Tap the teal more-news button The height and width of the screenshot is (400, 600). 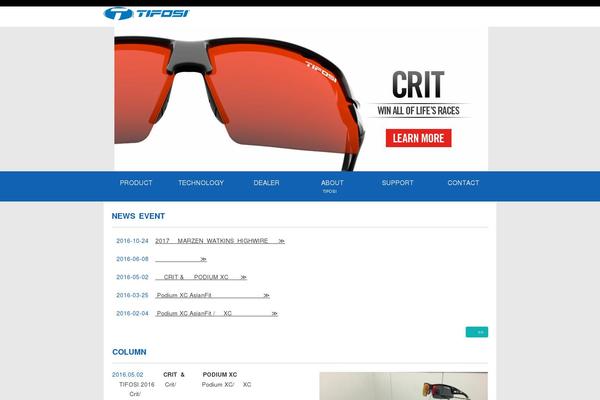click(x=477, y=332)
